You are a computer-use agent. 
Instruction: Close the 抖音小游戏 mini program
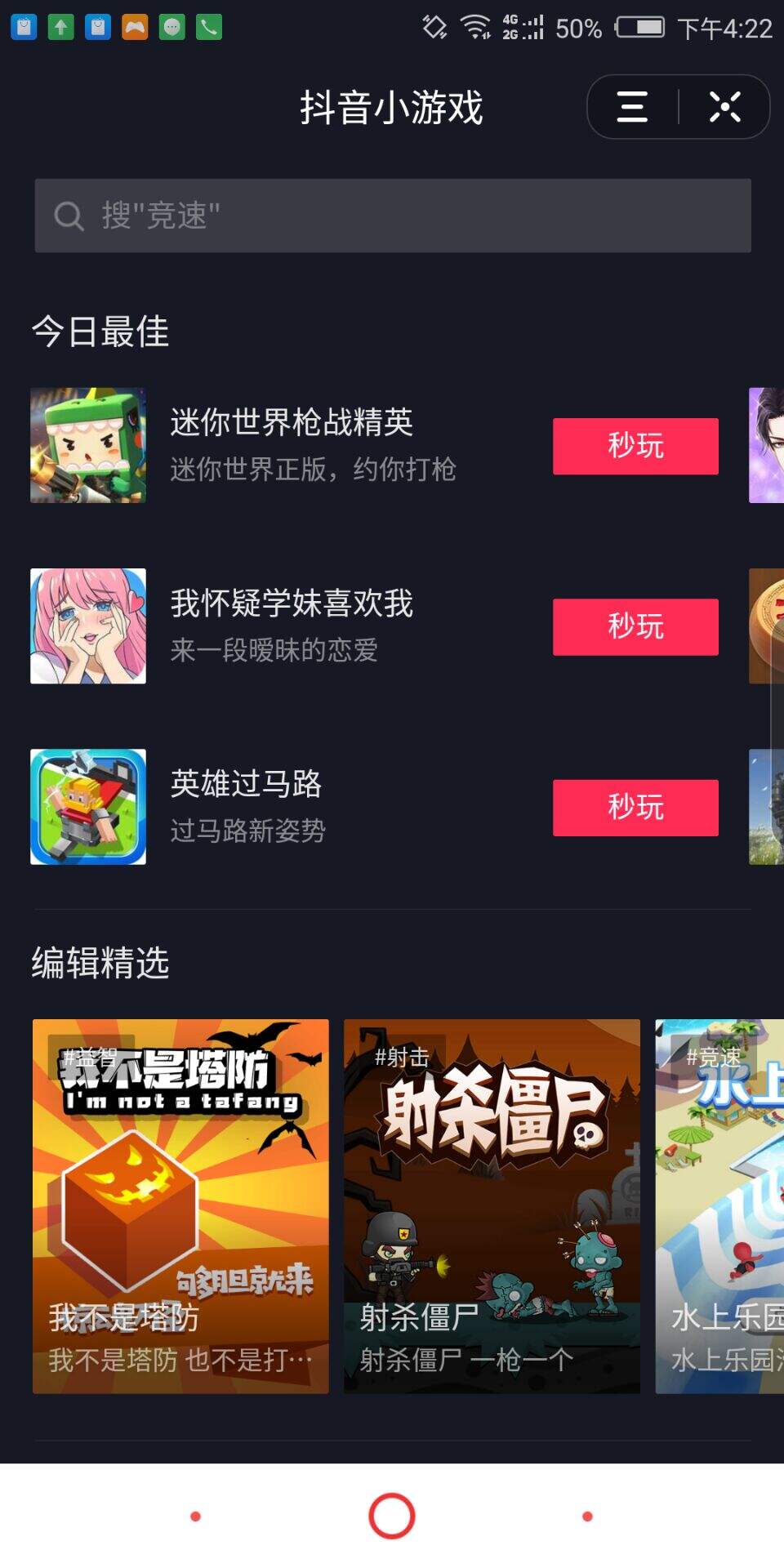(724, 107)
